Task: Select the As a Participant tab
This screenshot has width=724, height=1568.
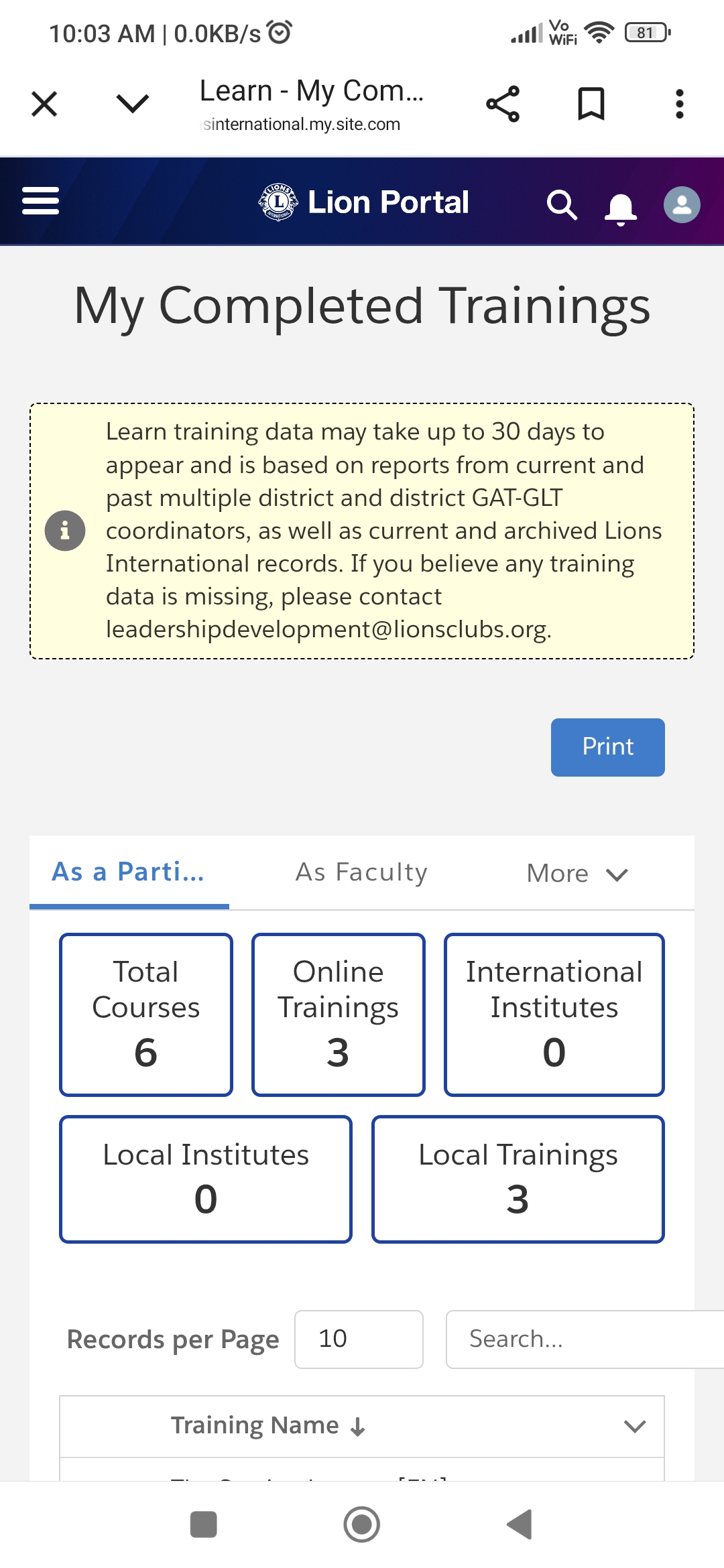Action: point(129,872)
